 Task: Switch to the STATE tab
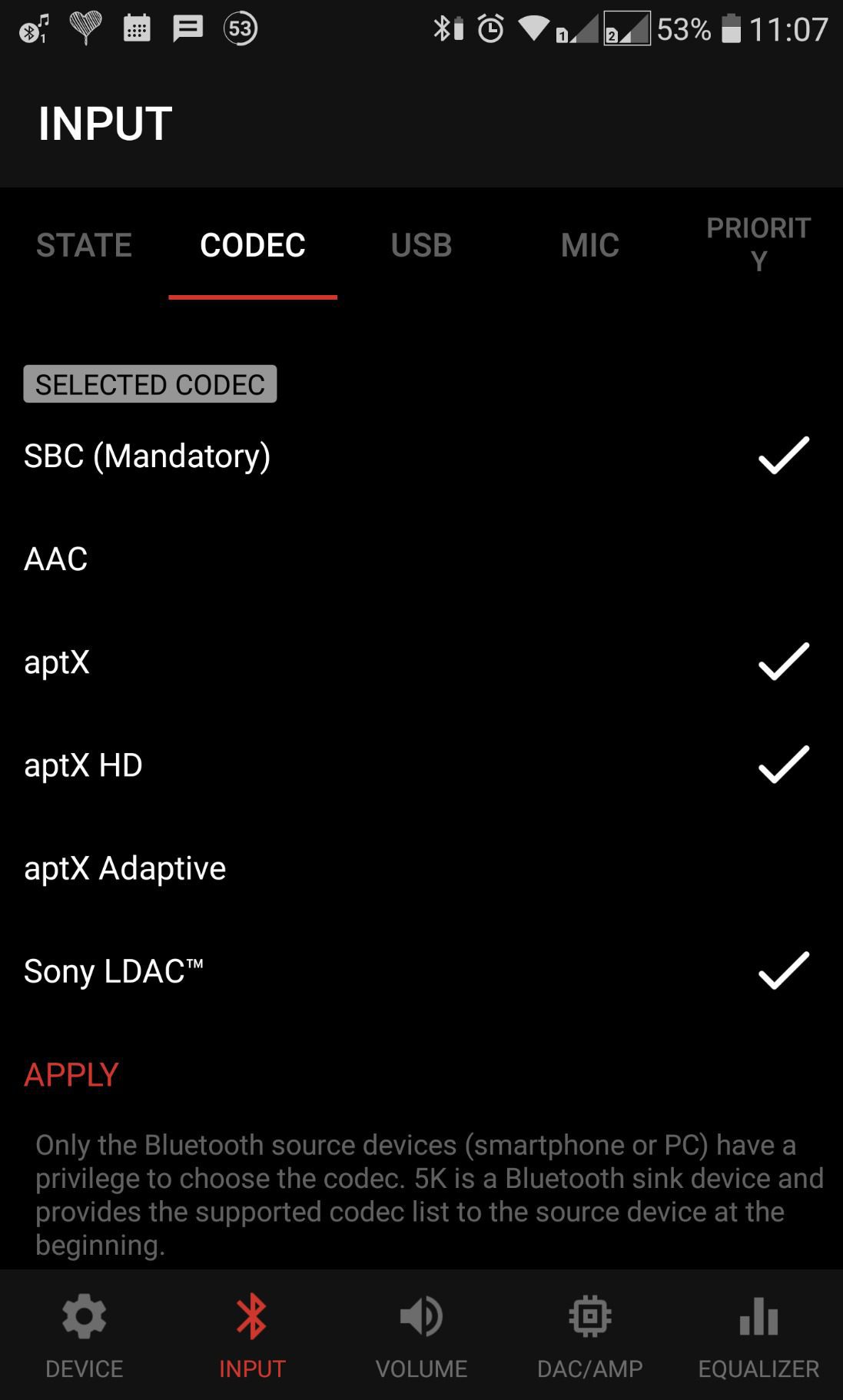point(84,245)
